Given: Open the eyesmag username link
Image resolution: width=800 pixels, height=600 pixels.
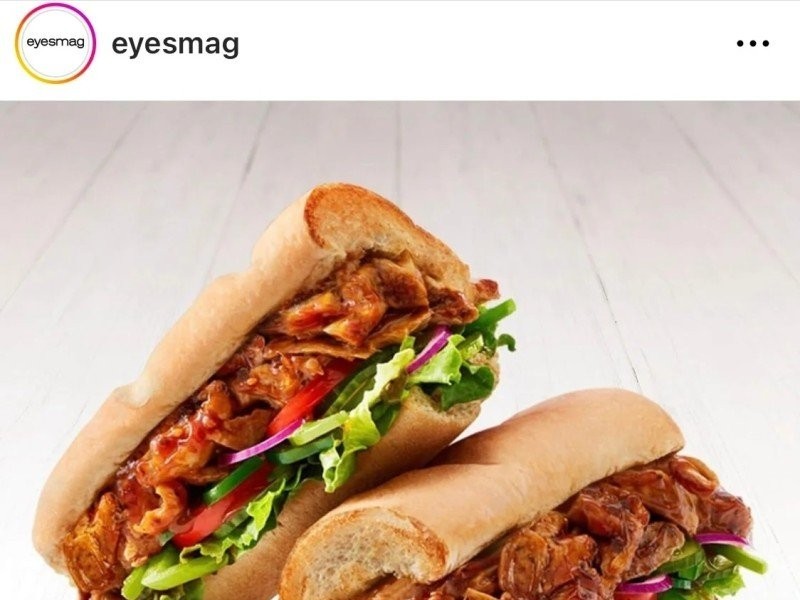Looking at the screenshot, I should (x=175, y=44).
